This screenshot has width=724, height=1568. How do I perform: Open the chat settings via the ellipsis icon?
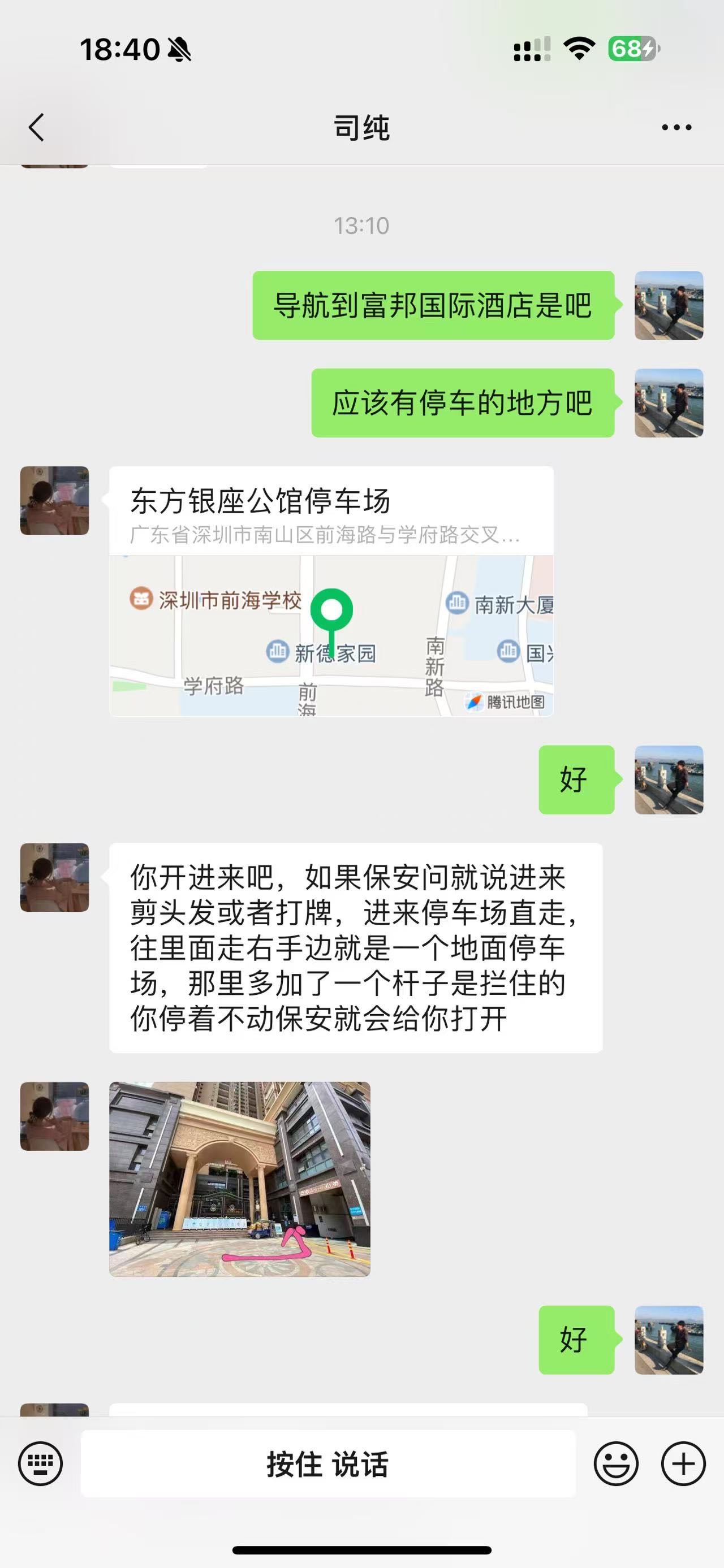[x=676, y=127]
